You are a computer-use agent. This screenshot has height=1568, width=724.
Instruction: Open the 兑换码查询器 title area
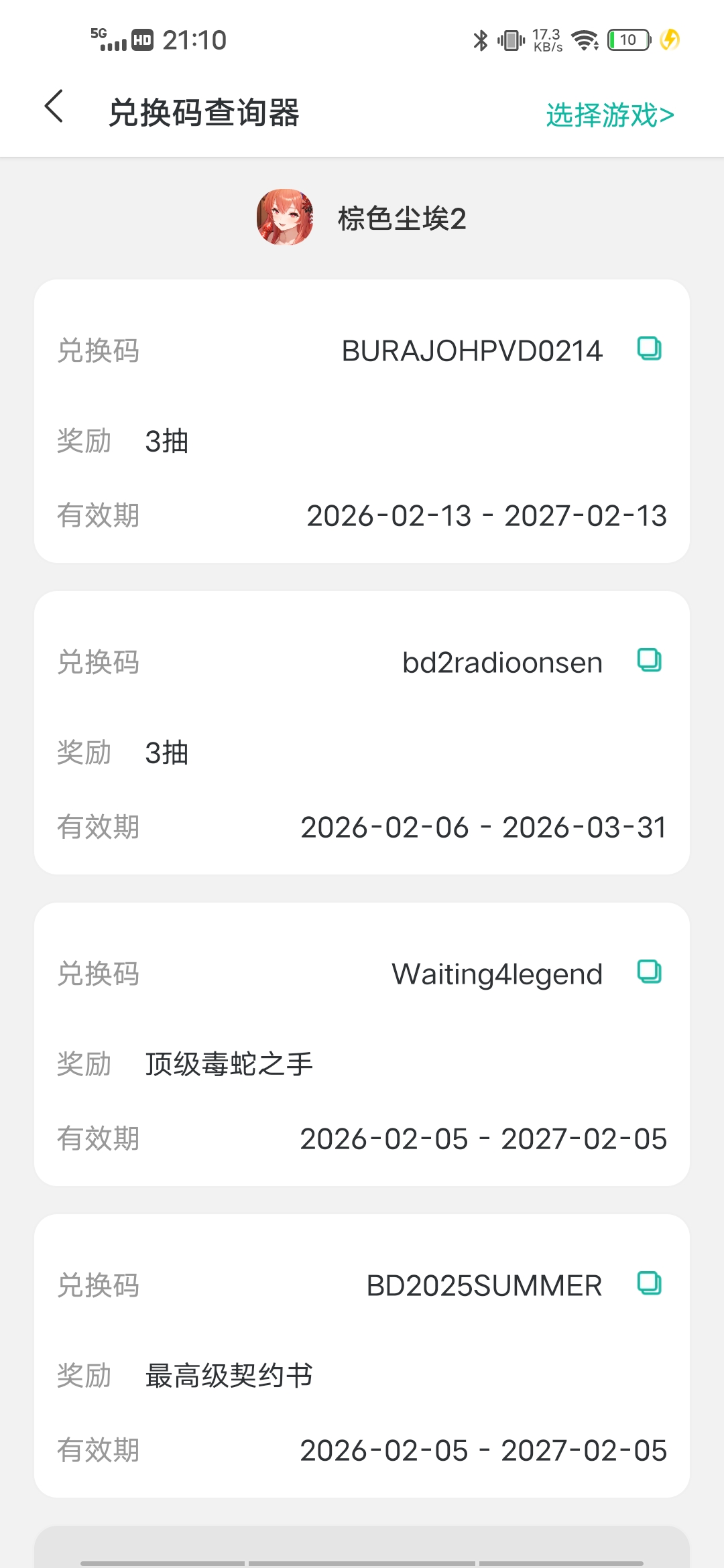[205, 113]
